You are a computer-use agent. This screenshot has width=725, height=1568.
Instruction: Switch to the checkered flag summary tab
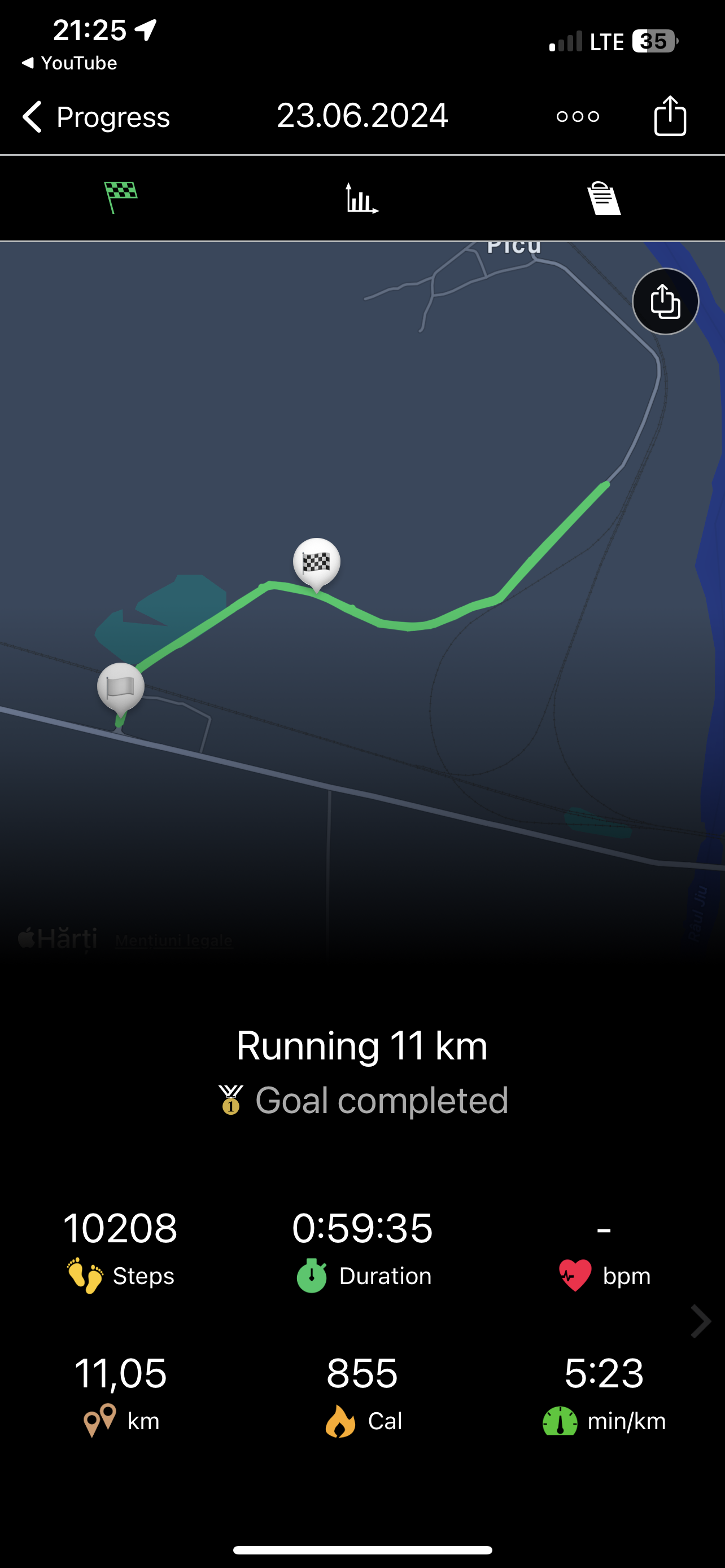click(x=120, y=197)
